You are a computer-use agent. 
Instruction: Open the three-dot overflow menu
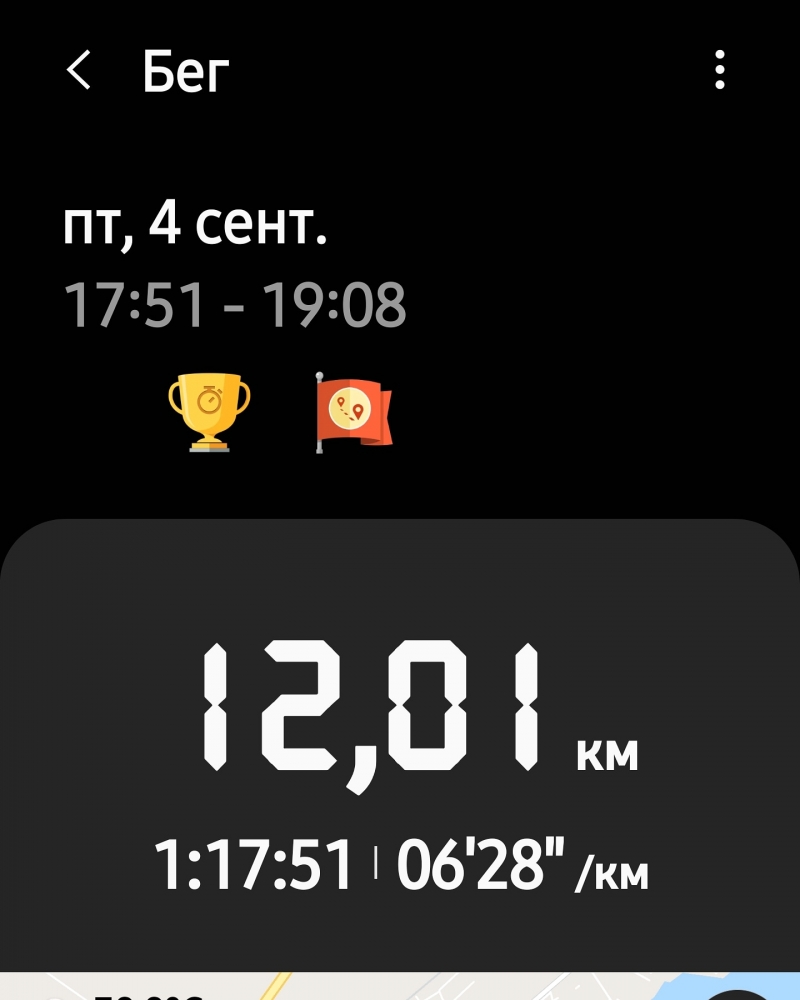720,71
